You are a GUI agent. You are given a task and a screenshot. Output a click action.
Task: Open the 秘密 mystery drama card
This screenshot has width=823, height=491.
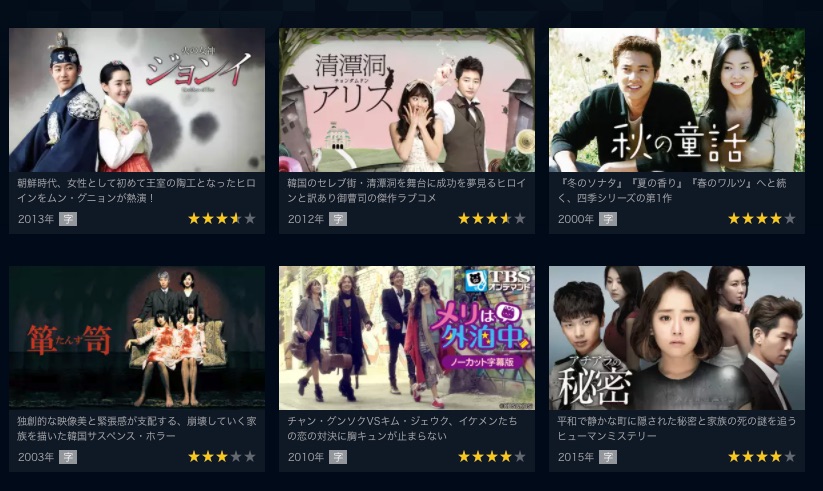tap(676, 338)
